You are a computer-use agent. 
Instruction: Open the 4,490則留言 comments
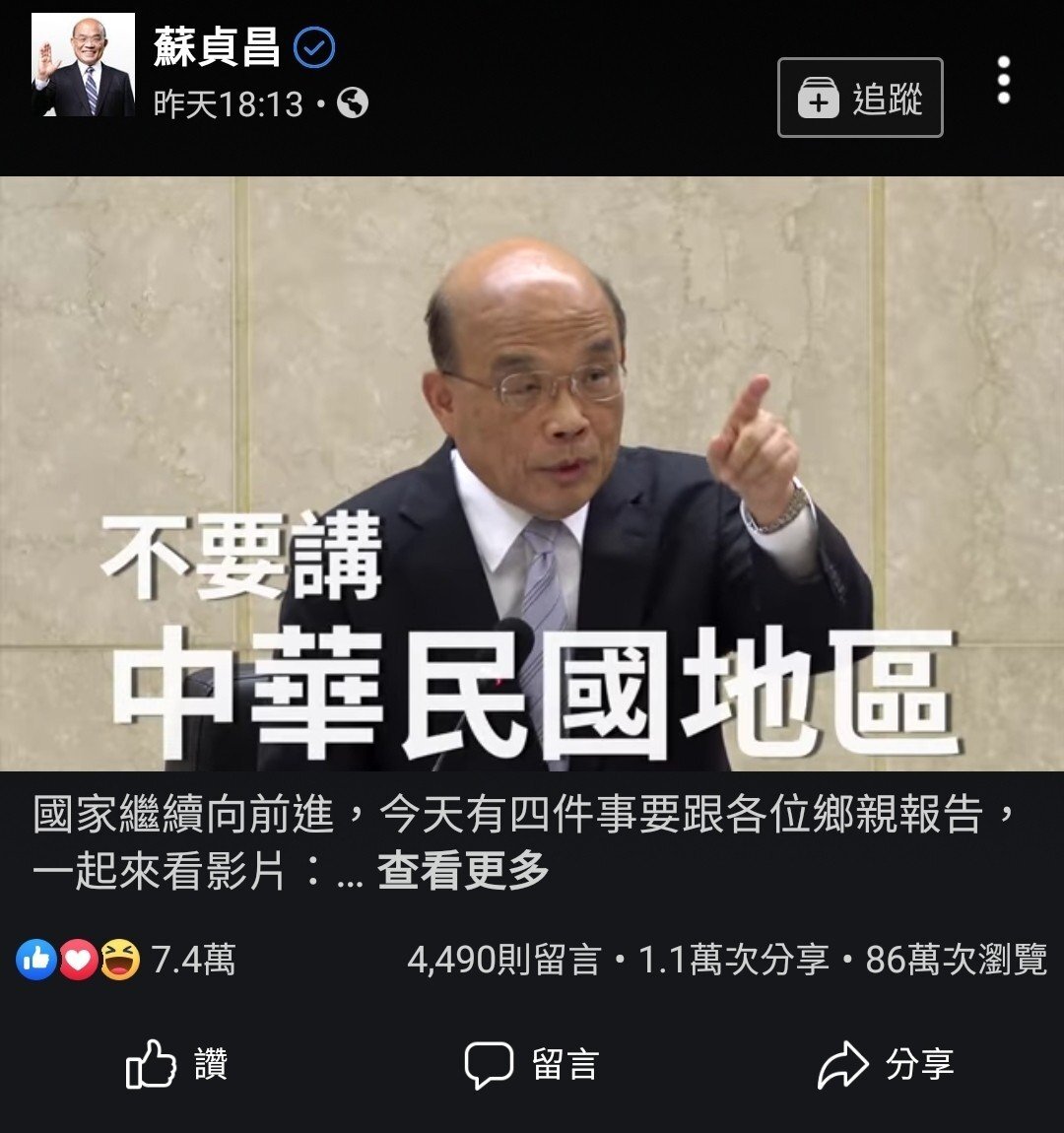(503, 960)
